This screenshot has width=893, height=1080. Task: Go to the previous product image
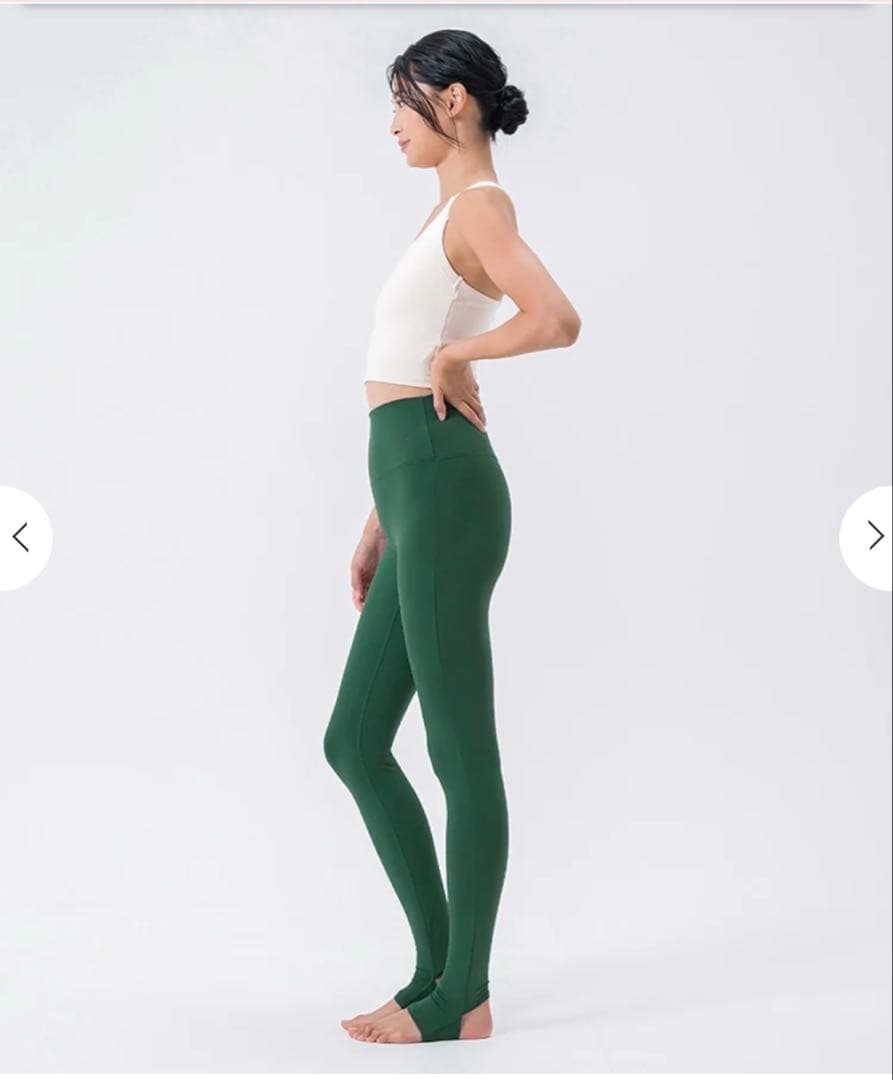click(22, 537)
